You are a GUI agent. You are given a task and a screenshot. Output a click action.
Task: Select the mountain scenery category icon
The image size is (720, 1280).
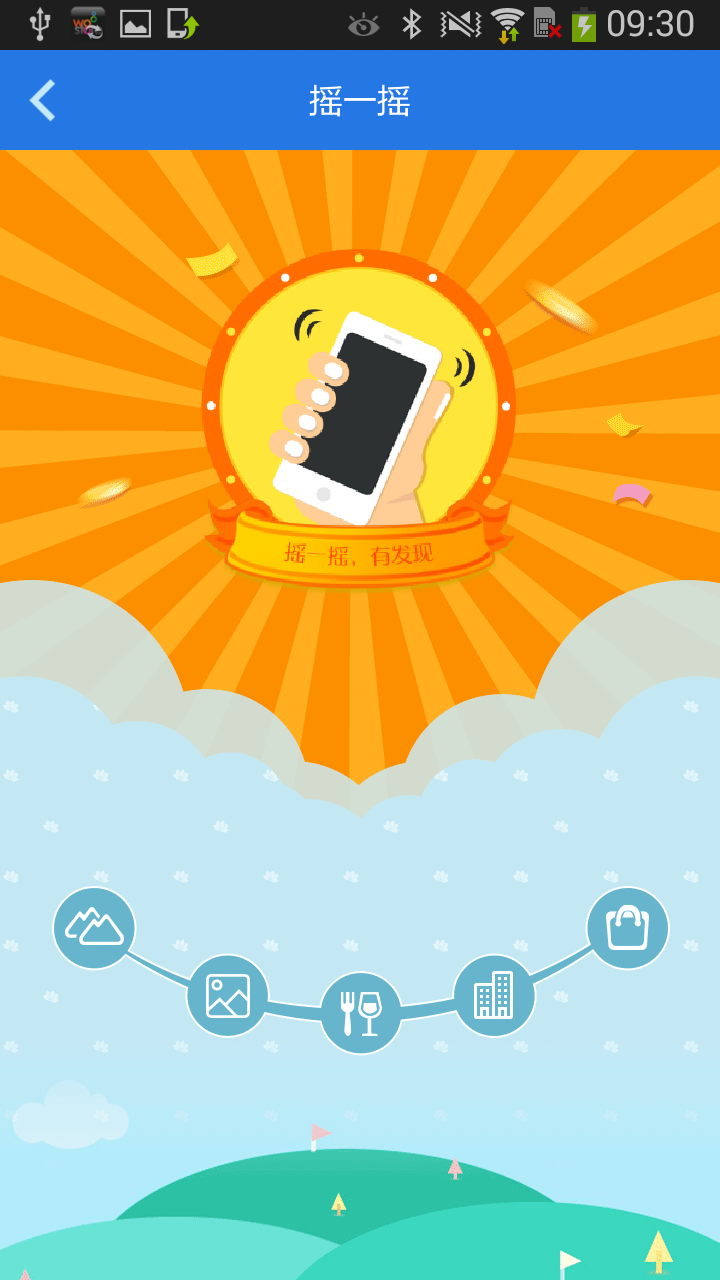pos(94,928)
